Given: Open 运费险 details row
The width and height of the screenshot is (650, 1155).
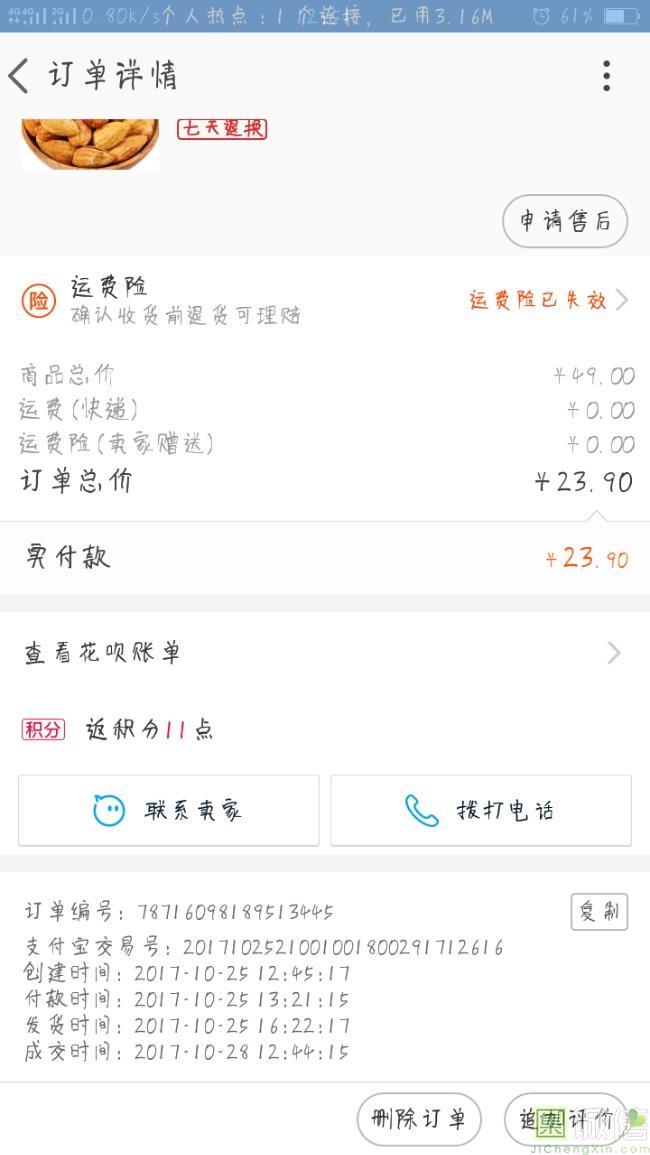Looking at the screenshot, I should click(325, 300).
